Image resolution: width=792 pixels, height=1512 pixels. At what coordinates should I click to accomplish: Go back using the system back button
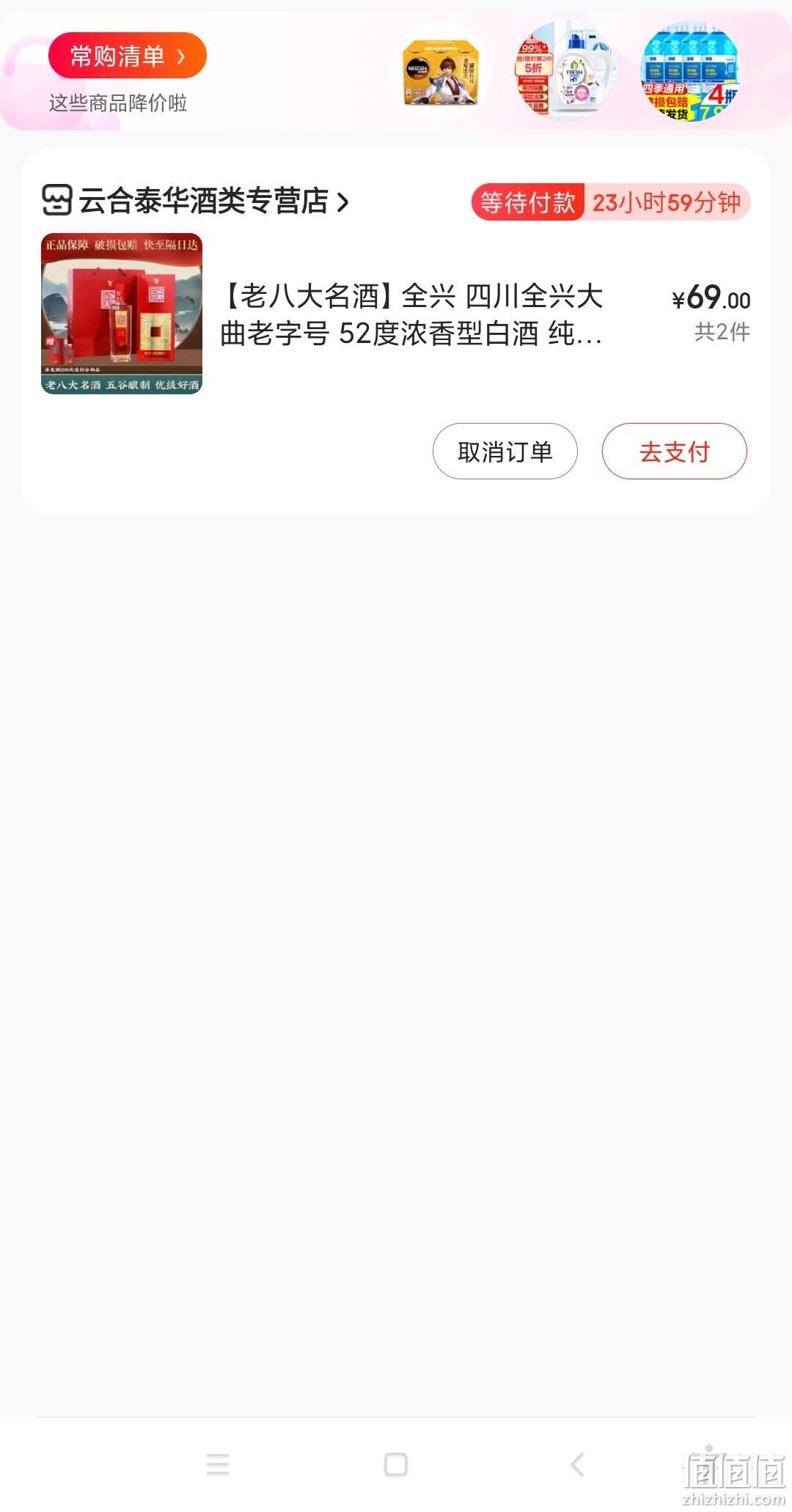(577, 1464)
